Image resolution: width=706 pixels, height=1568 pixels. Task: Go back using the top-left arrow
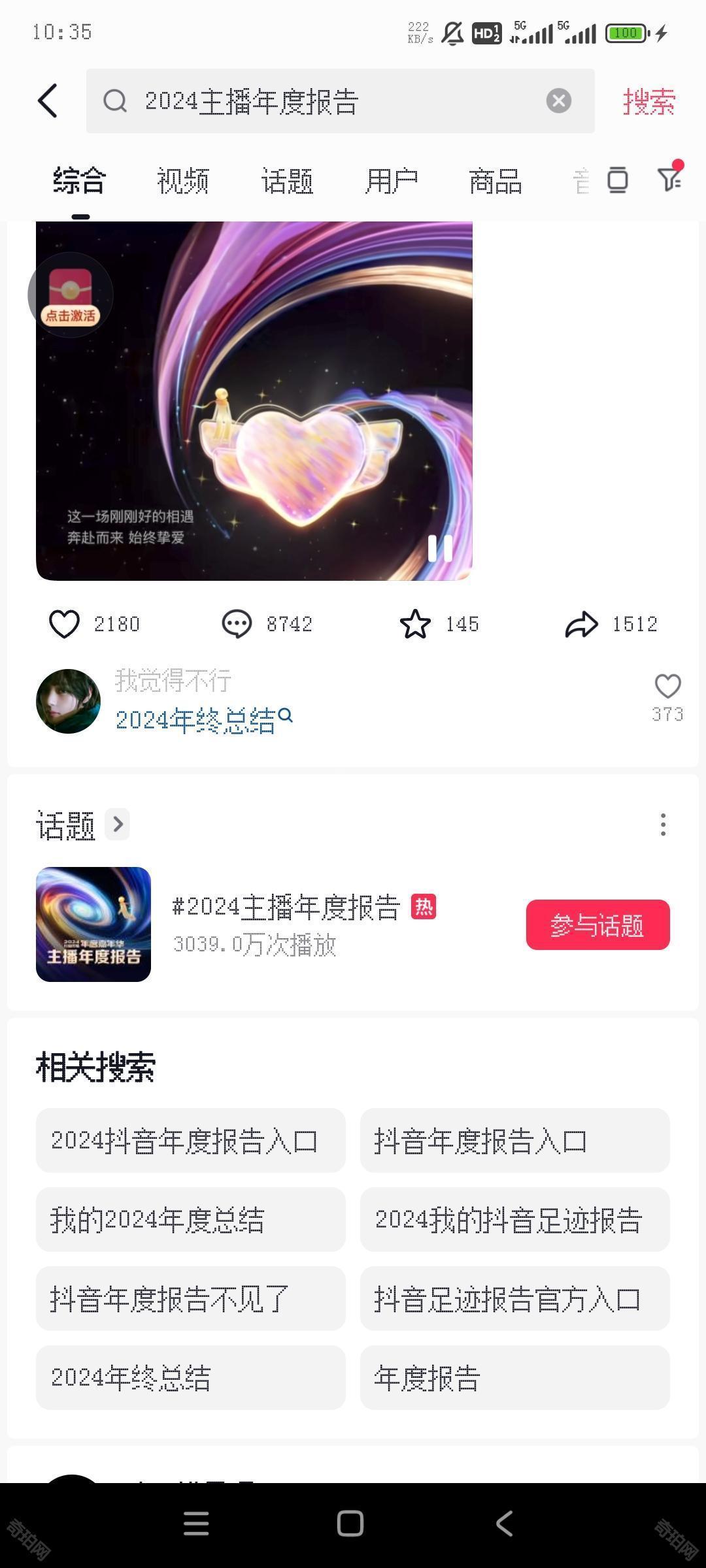coord(48,101)
